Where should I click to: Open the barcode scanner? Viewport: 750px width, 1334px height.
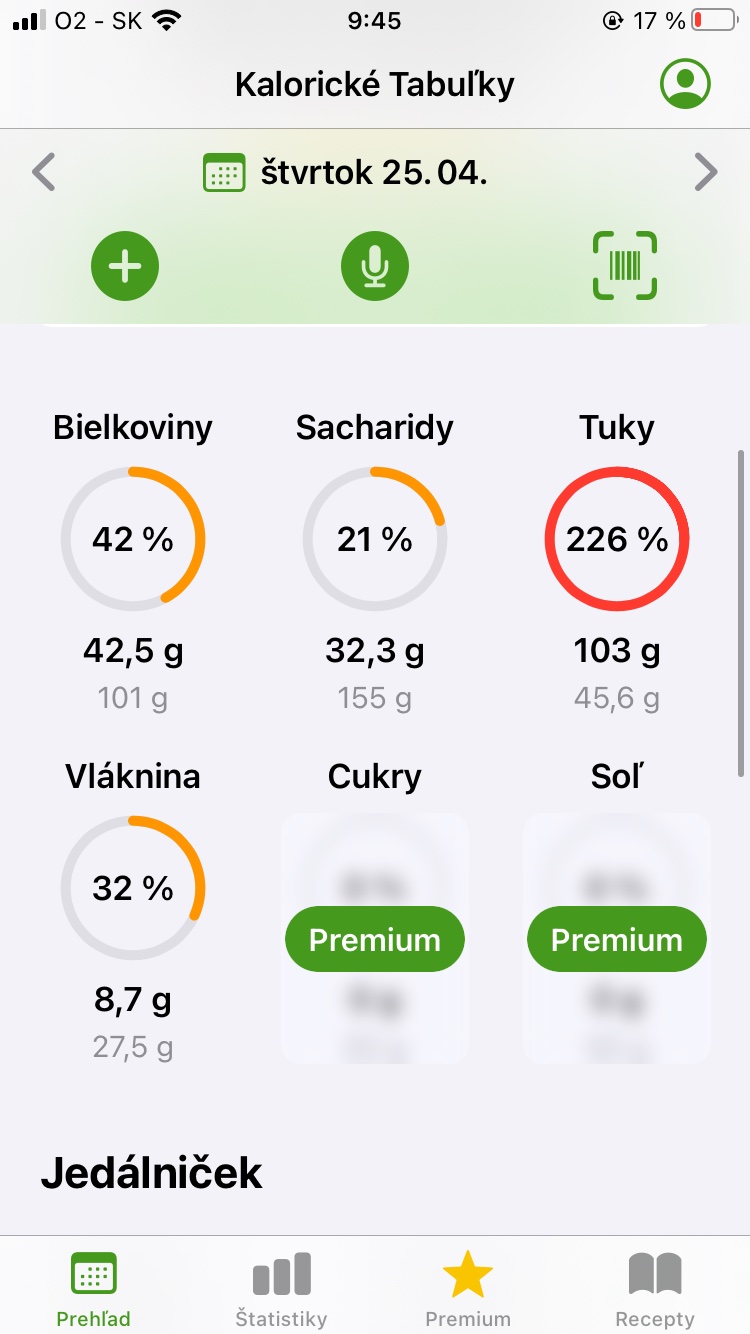click(625, 266)
